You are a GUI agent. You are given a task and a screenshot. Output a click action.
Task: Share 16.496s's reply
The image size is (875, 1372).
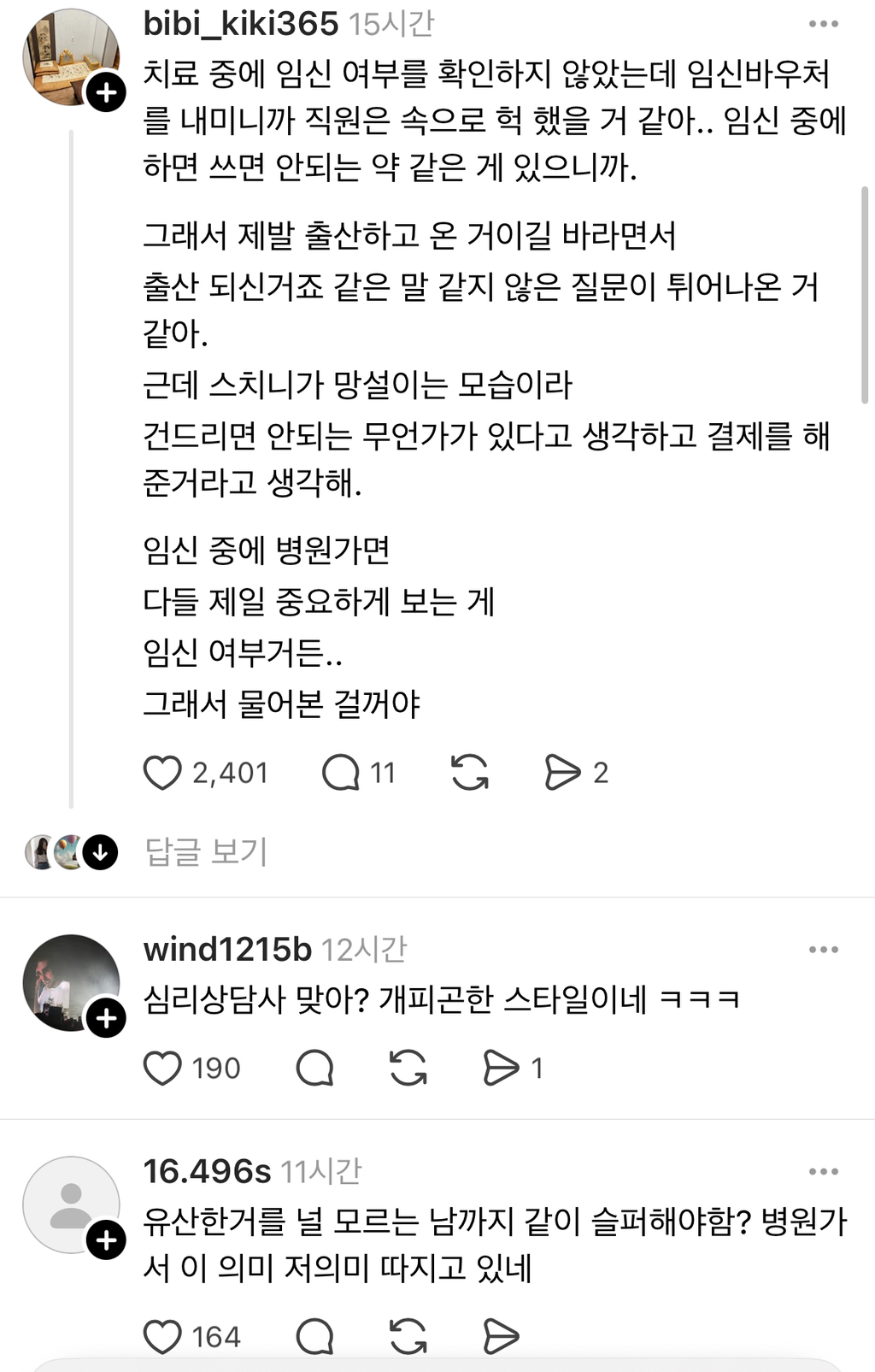501,1337
